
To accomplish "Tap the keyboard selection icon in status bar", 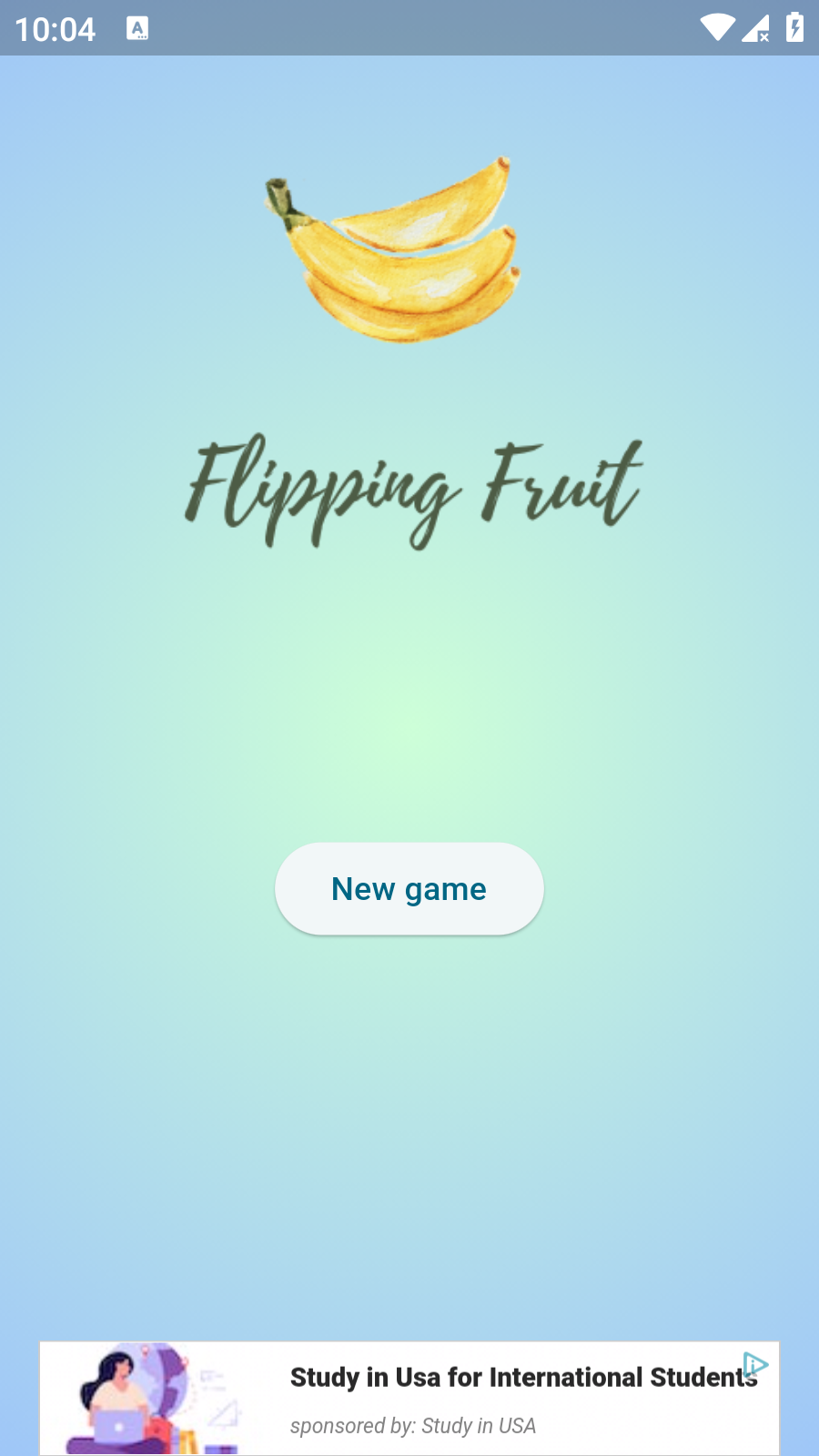I will 138,29.
